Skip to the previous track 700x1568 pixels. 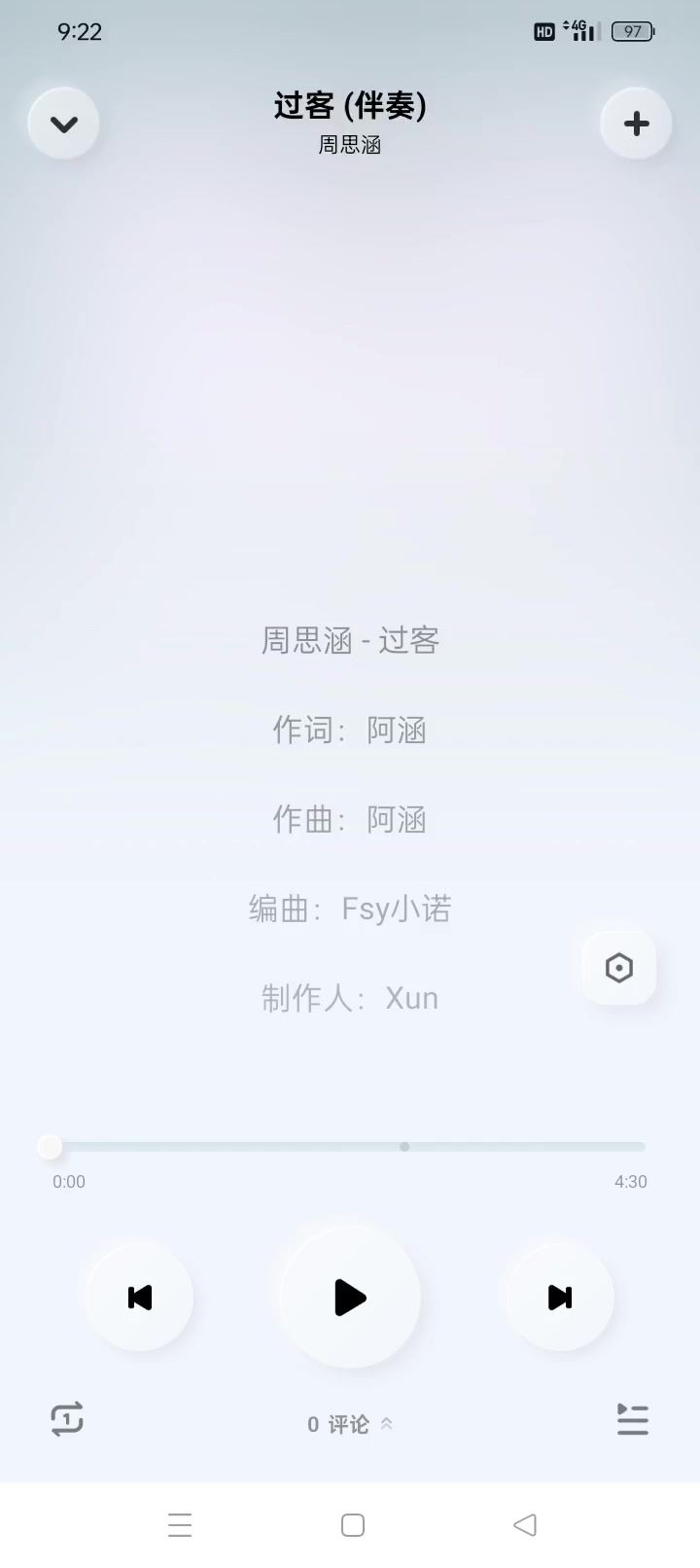(x=140, y=1297)
